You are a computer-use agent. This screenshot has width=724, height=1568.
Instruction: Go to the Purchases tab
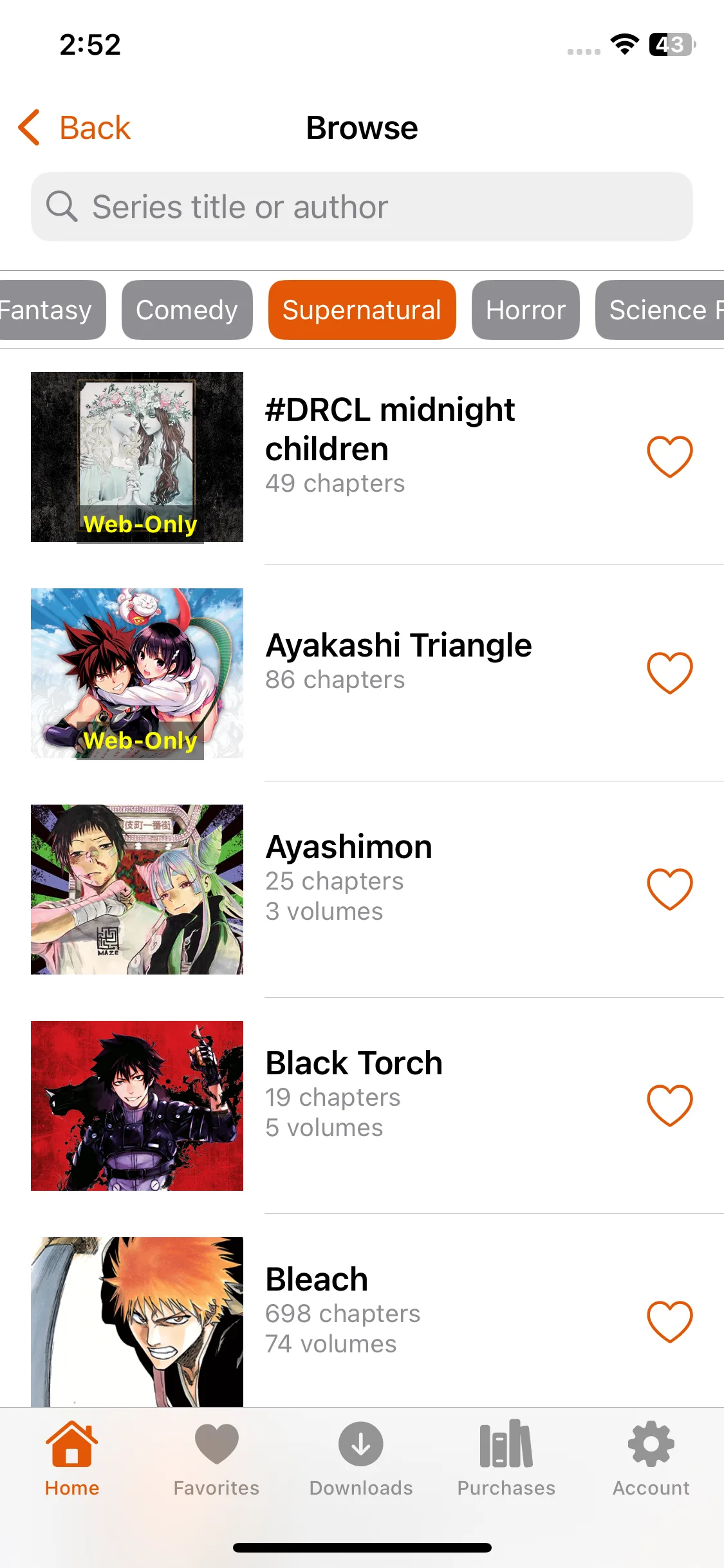pos(506,1459)
